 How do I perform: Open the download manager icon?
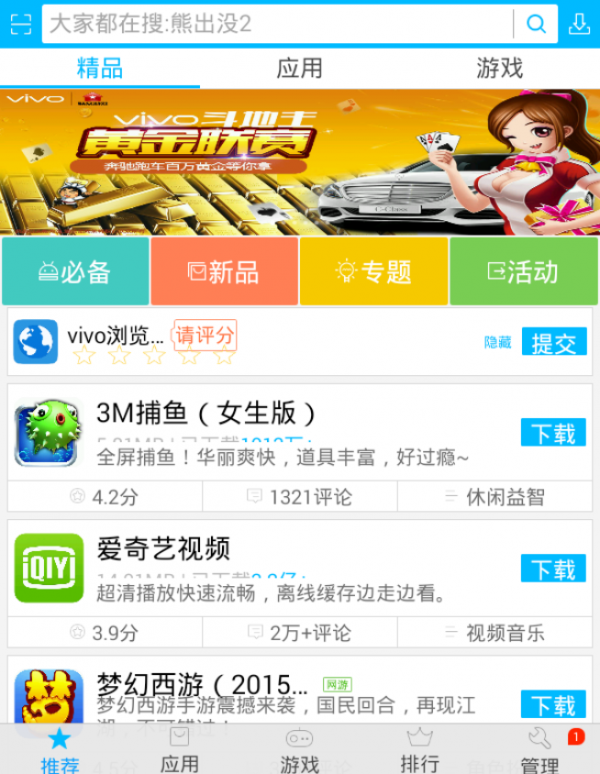coord(579,24)
